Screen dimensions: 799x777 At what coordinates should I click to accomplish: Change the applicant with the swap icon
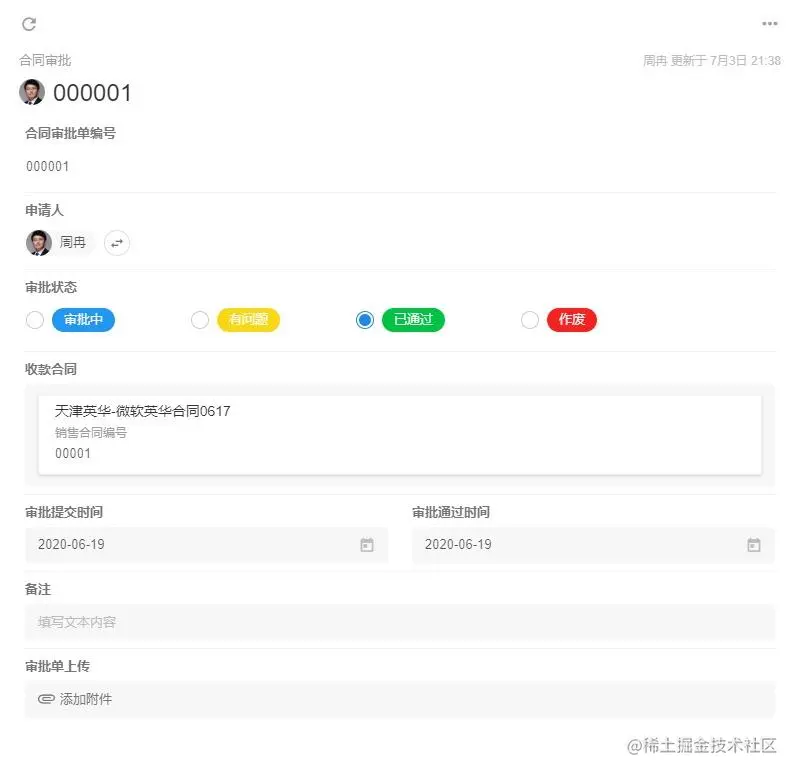(x=117, y=242)
